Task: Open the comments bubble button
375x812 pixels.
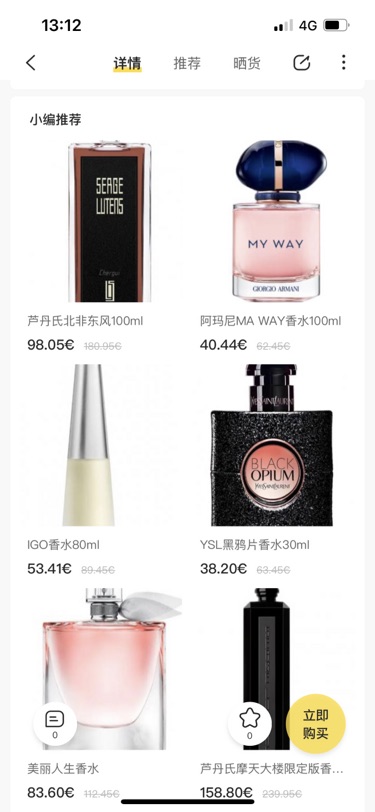Action: 55,724
